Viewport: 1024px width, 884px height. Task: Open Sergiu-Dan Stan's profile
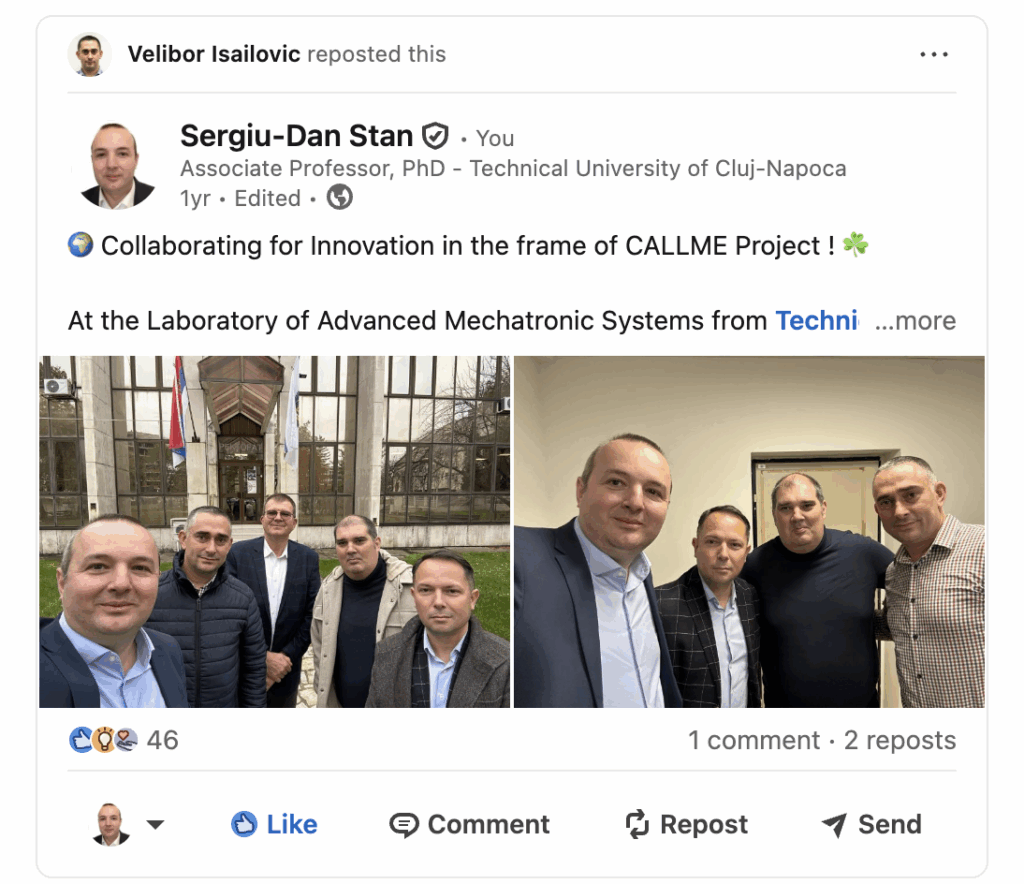click(x=296, y=136)
